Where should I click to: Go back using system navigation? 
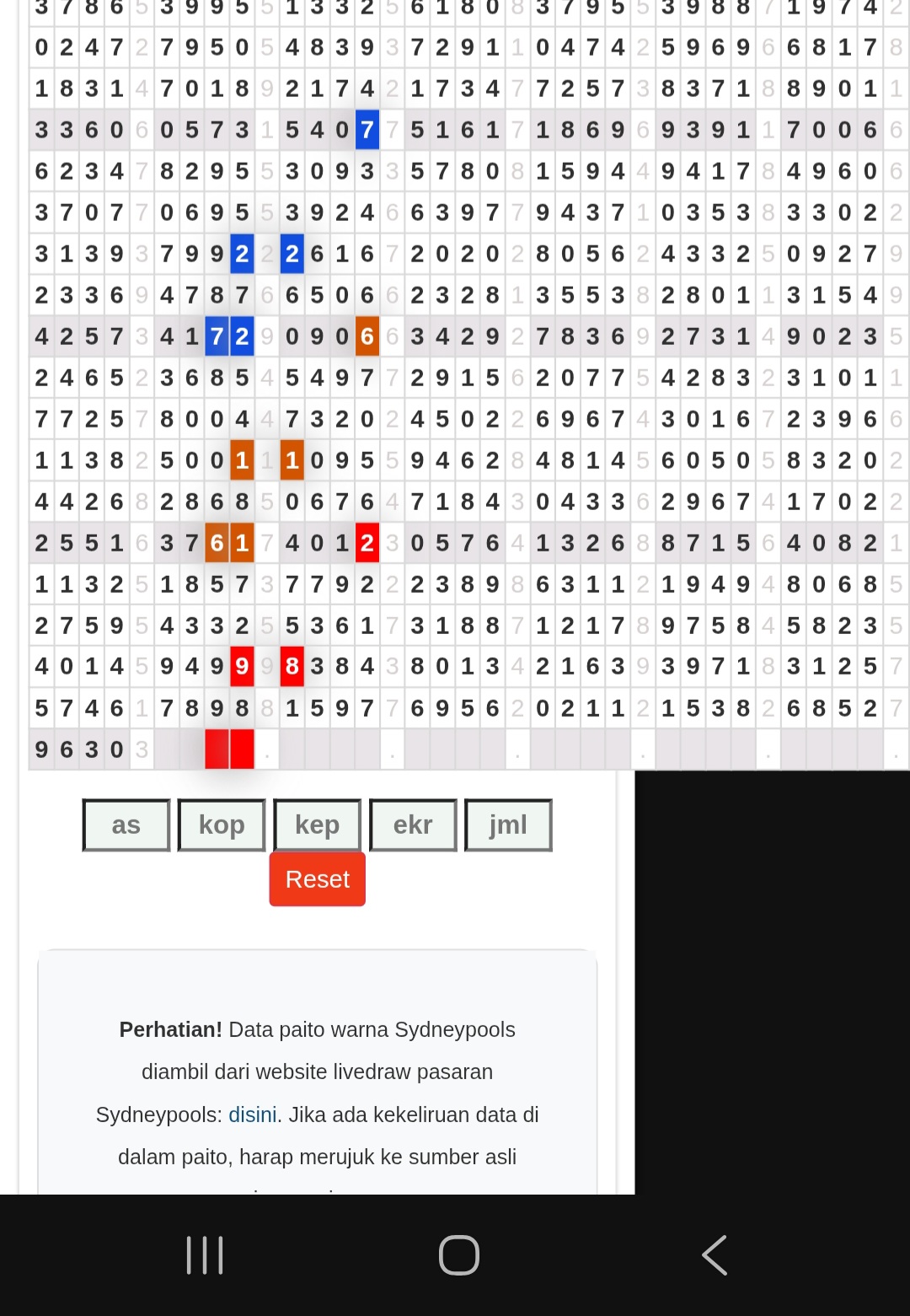(715, 1255)
